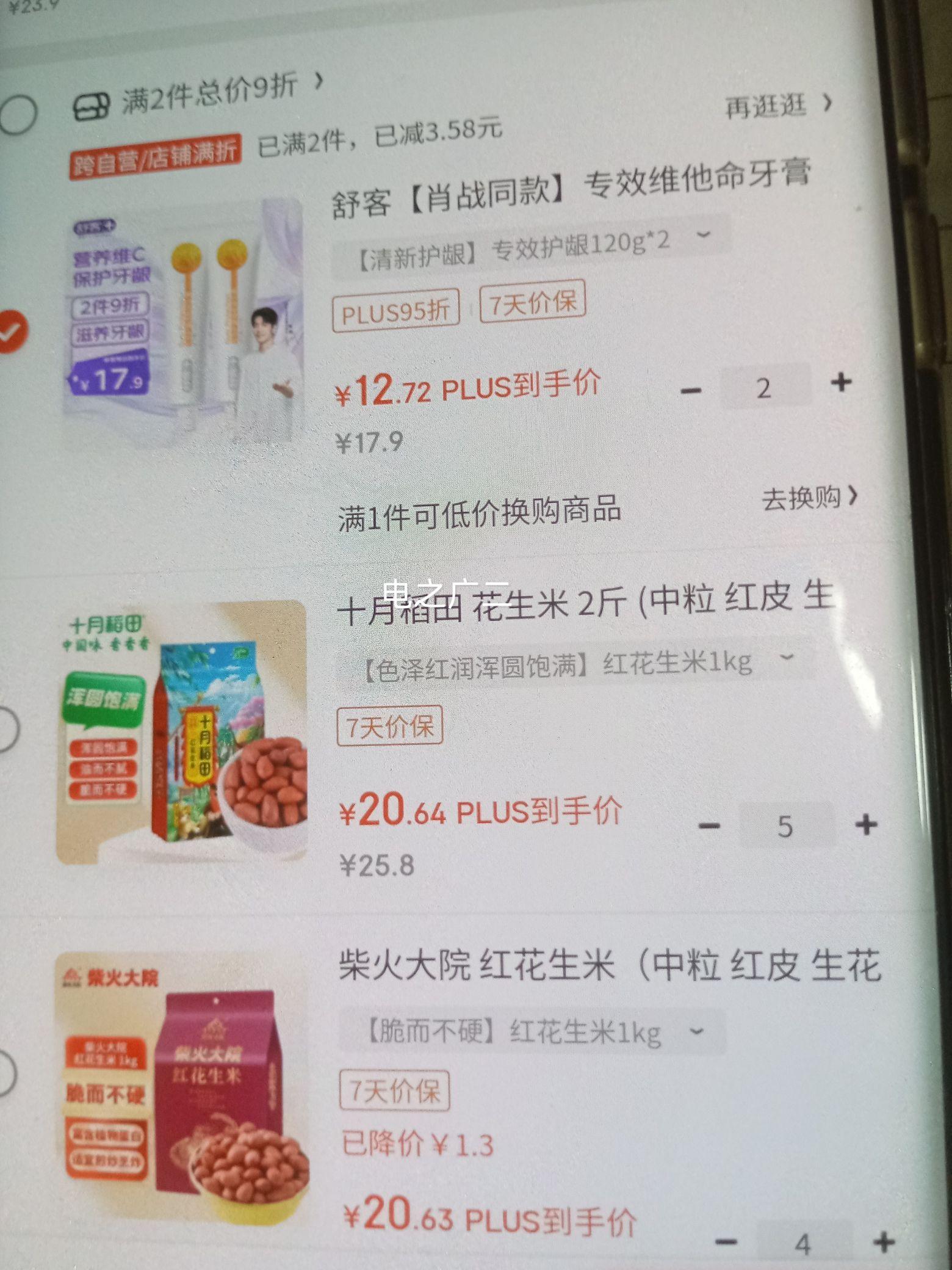Viewport: 952px width, 1270px height.
Task: Uncheck the 舒客 toothpaste item
Action: pyautogui.click(x=11, y=332)
